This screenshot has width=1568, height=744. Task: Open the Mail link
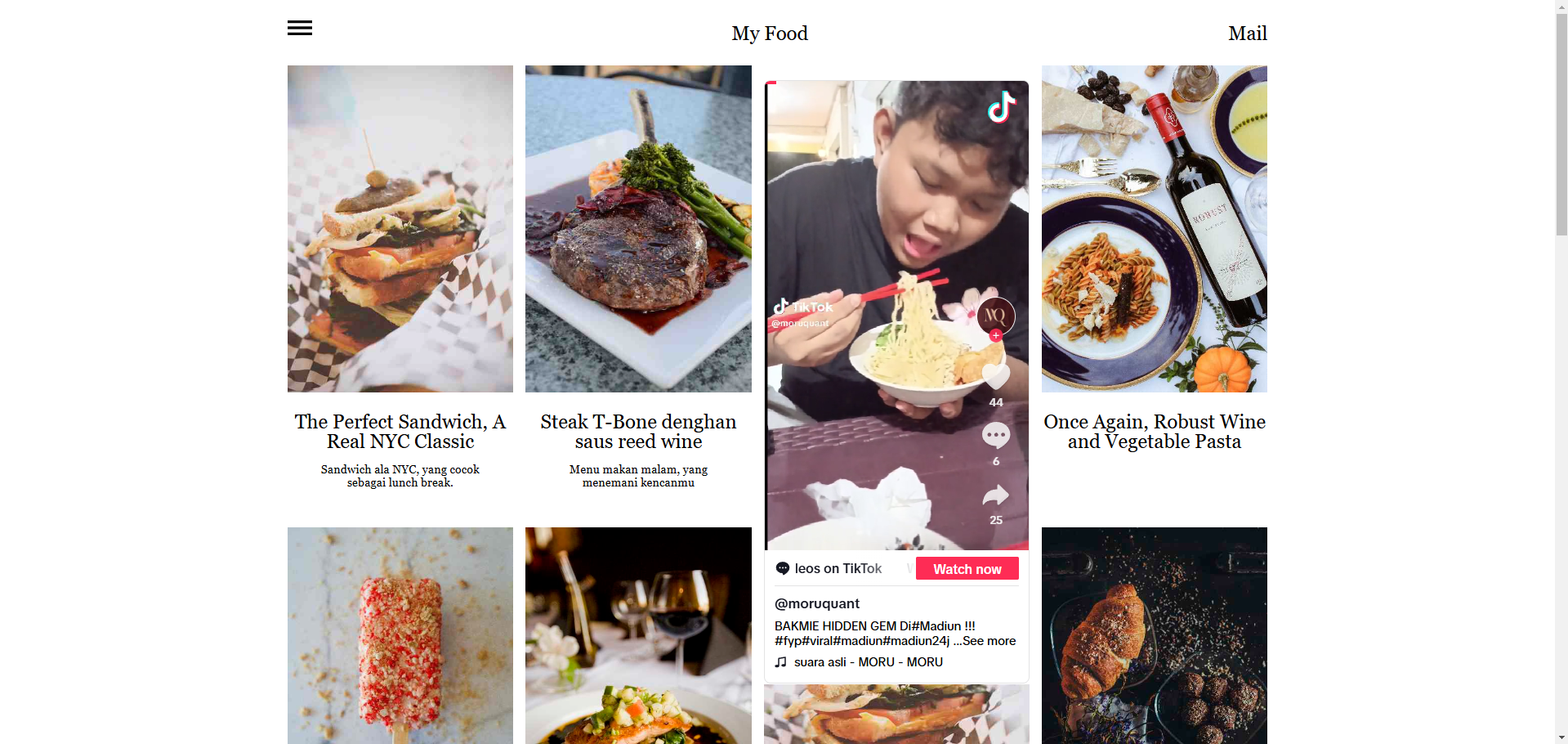[x=1247, y=34]
